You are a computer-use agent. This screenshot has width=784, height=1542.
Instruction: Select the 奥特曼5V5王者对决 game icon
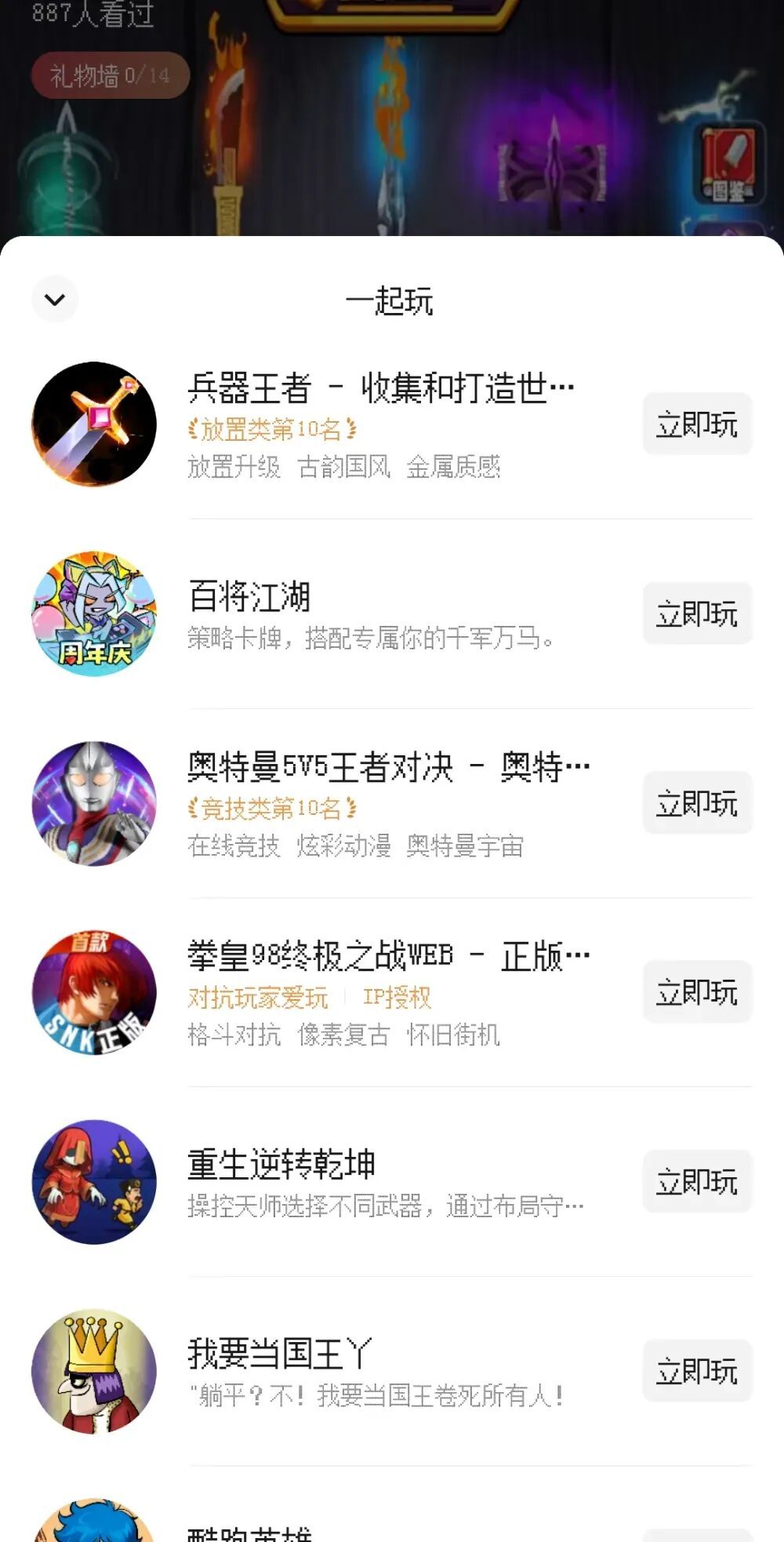[94, 803]
